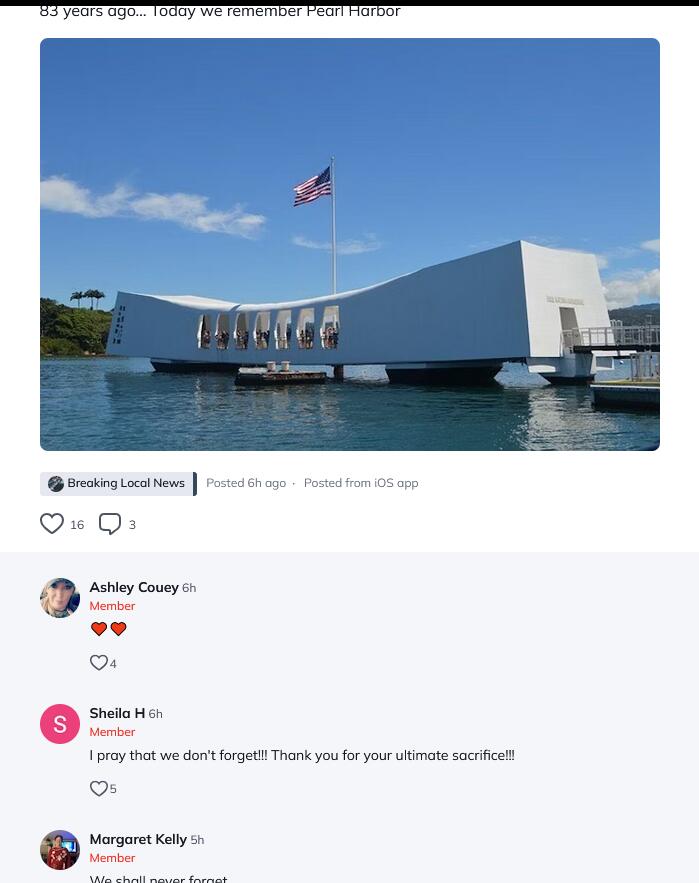Open the Pearl Harbor memorial photo
This screenshot has width=699, height=883.
pyautogui.click(x=349, y=244)
